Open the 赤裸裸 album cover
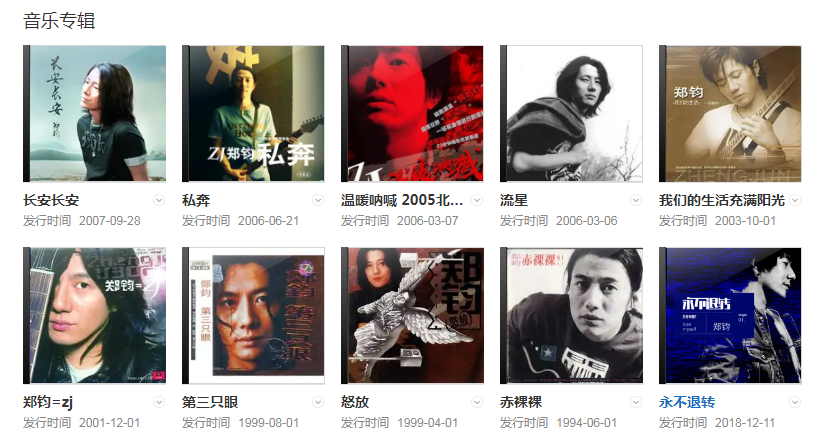821x440 pixels. click(572, 316)
